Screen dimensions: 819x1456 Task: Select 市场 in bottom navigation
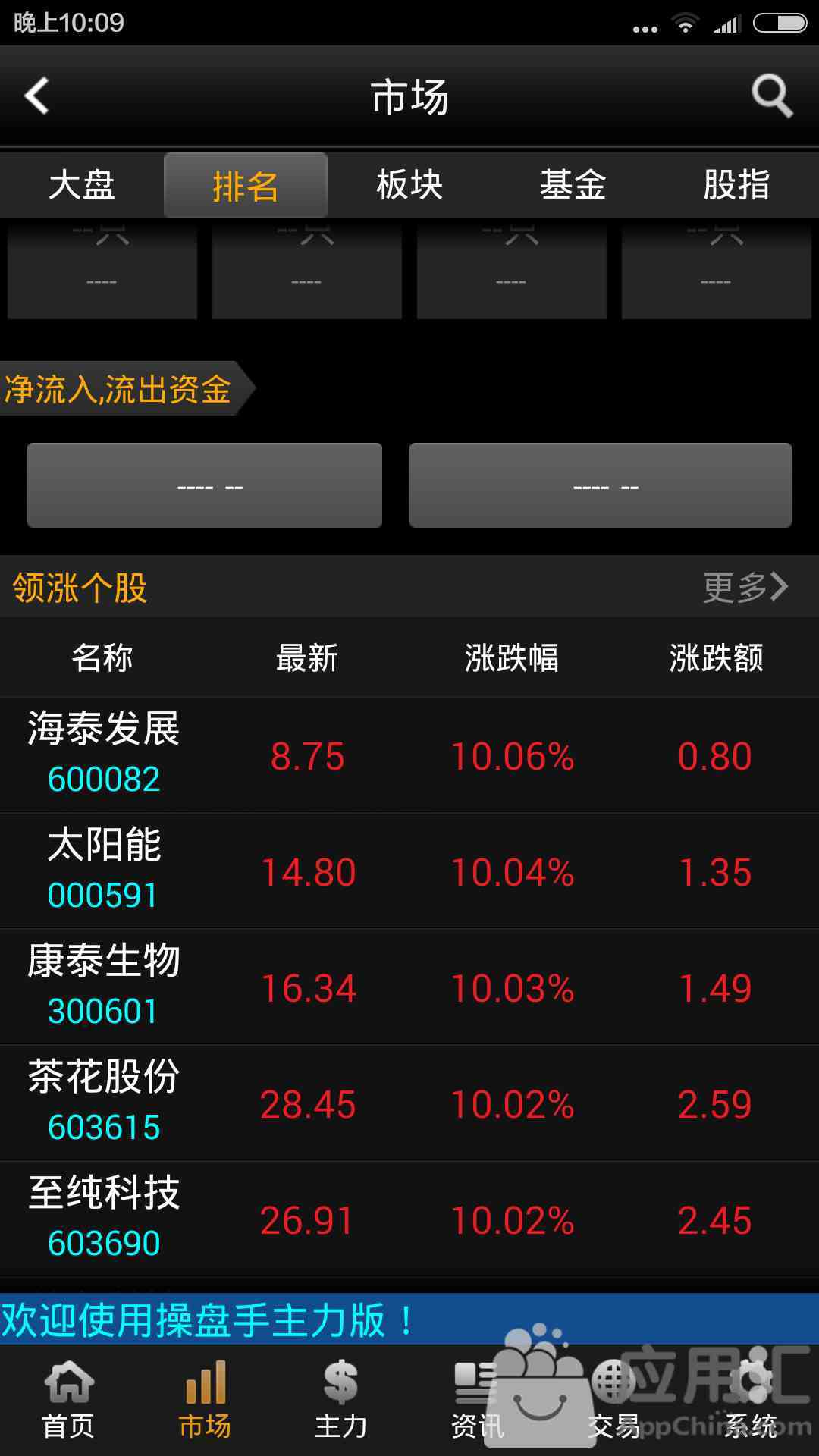tap(205, 1400)
